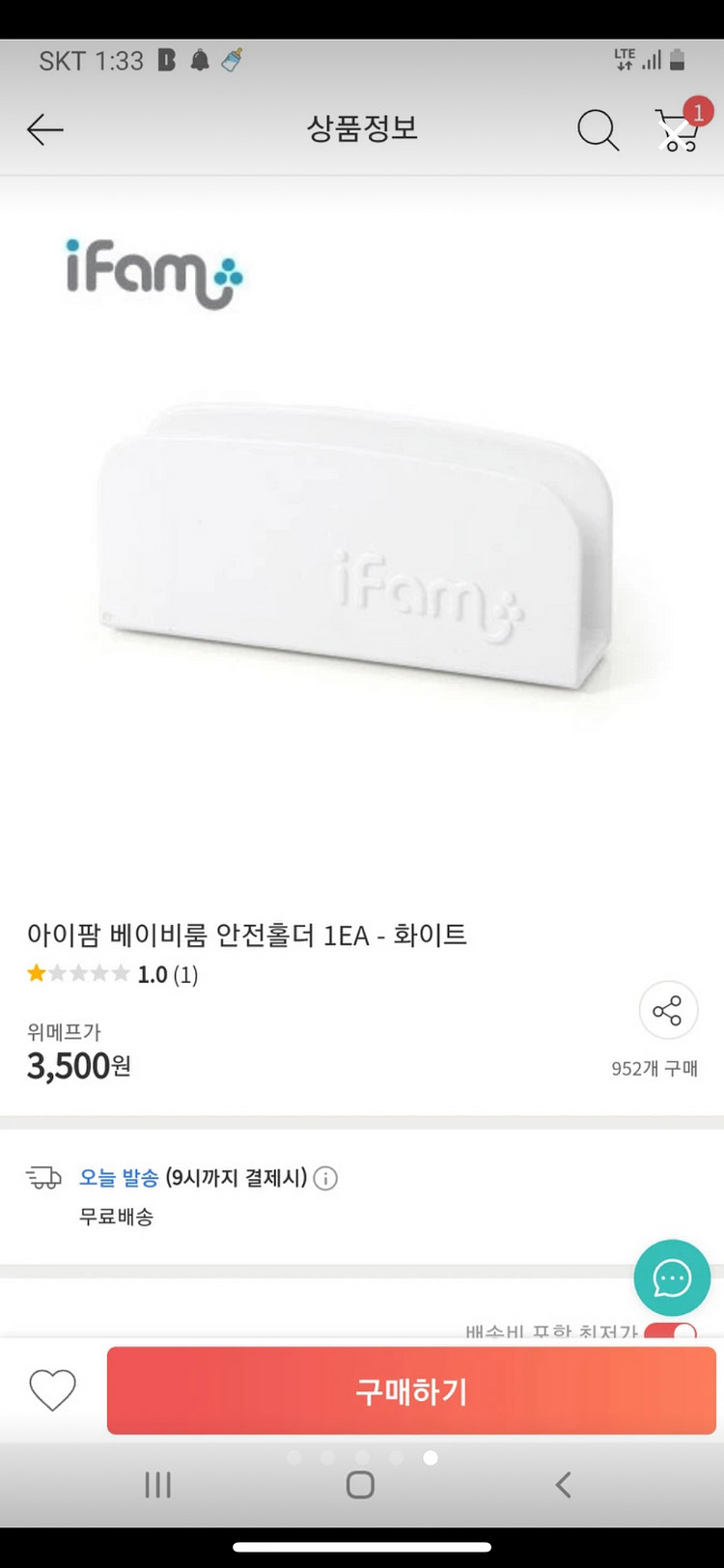
Task: Open the search magnifier icon
Action: coord(598,129)
